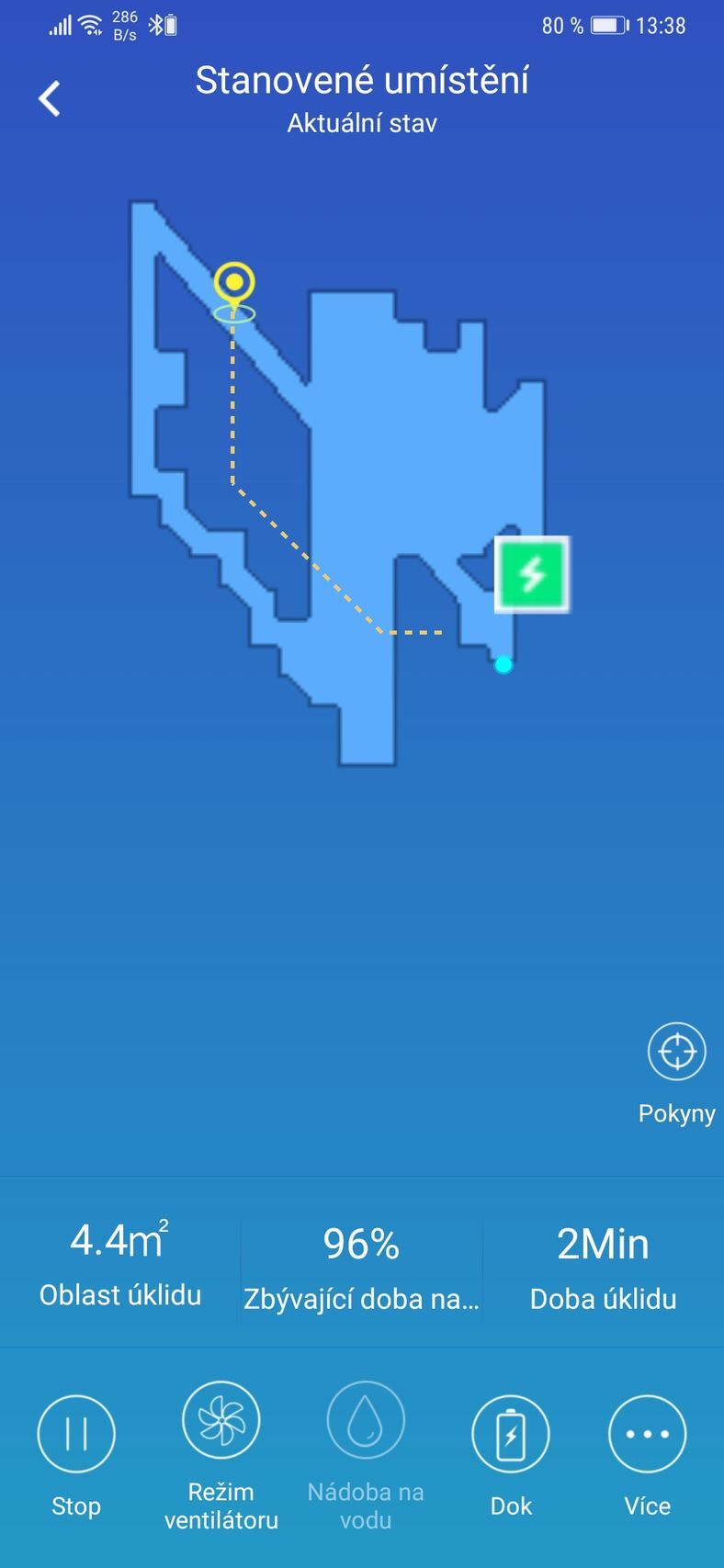Open Pokyny target location control
Screen dimensions: 724x1568
676,1052
